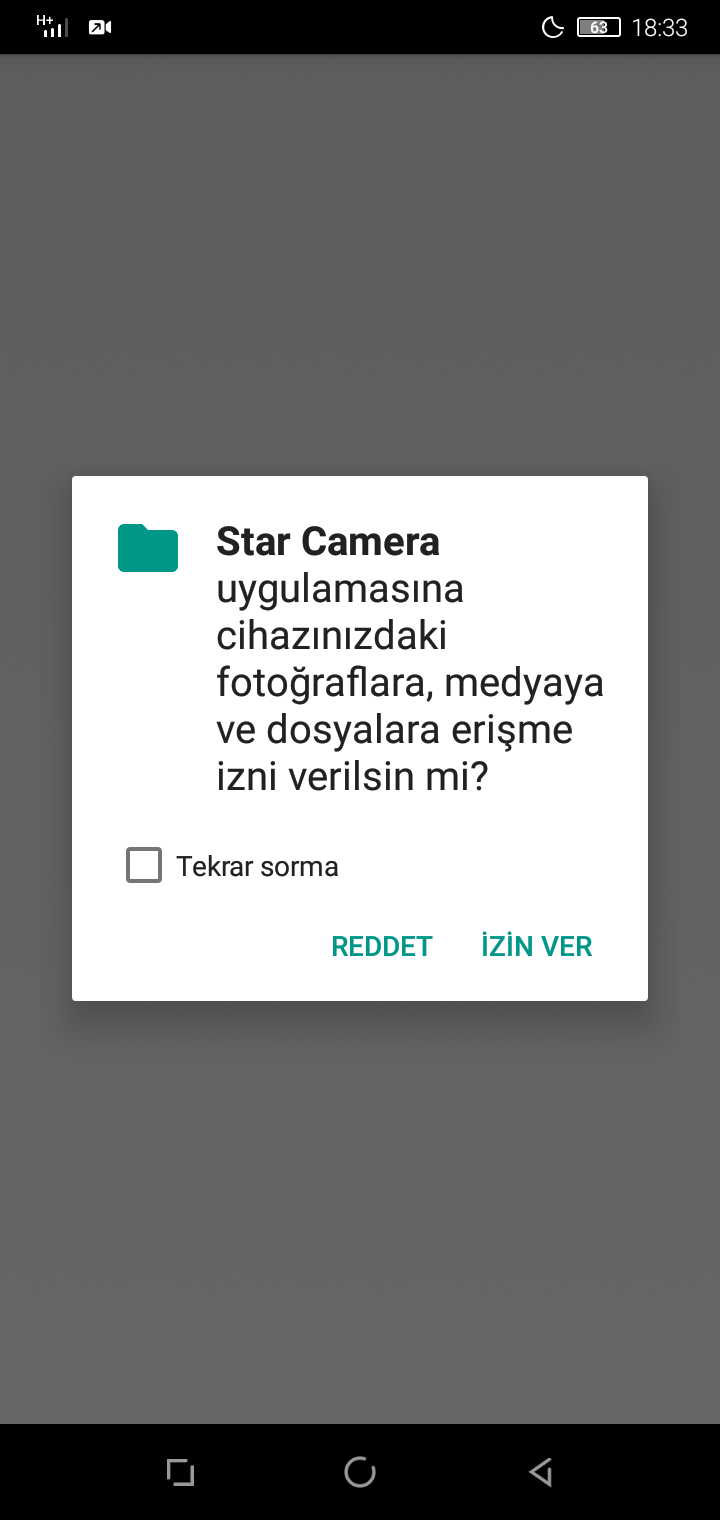Check the Tekrar sorma box

pos(144,865)
